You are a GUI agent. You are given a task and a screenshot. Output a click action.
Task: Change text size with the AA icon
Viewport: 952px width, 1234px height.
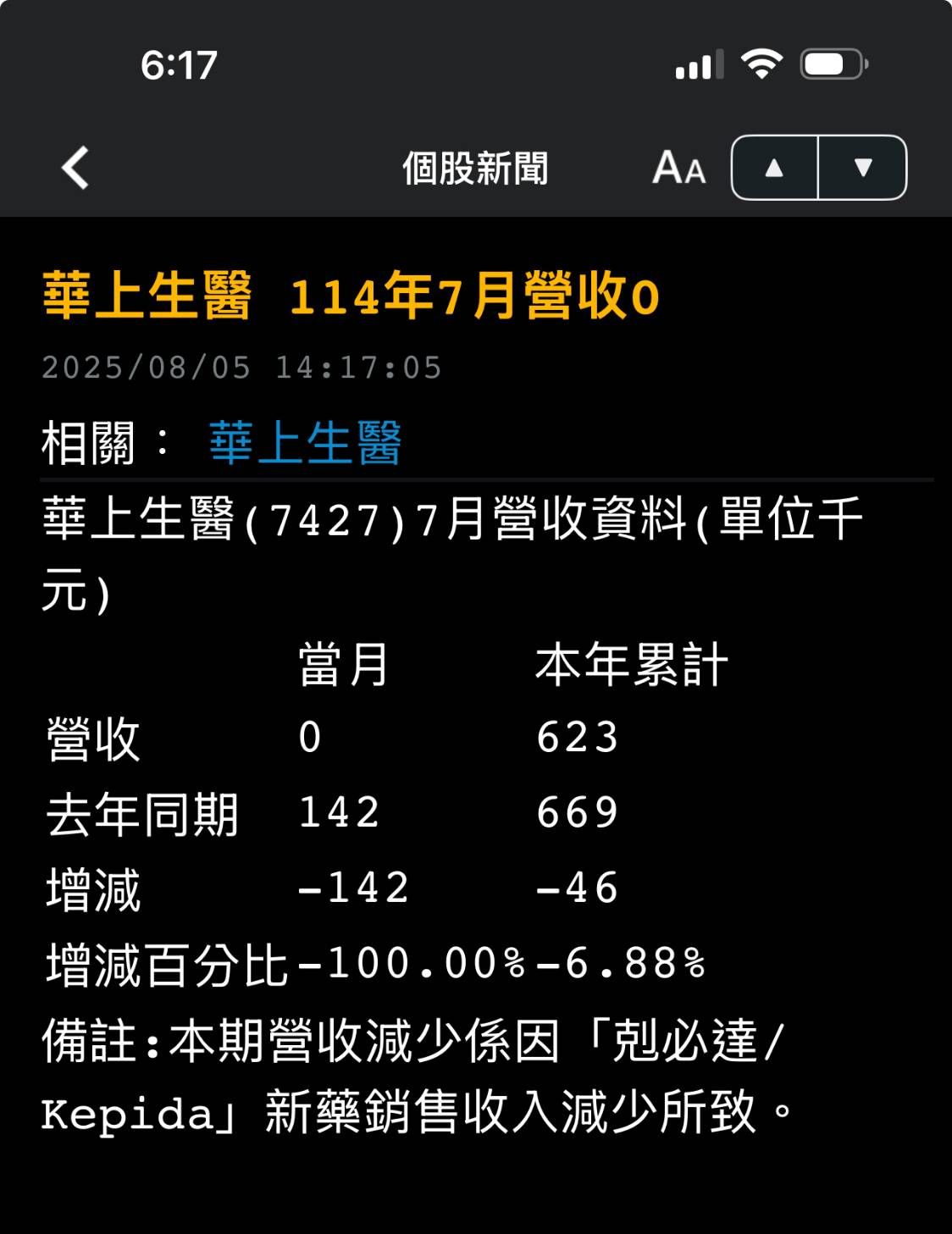click(x=679, y=168)
